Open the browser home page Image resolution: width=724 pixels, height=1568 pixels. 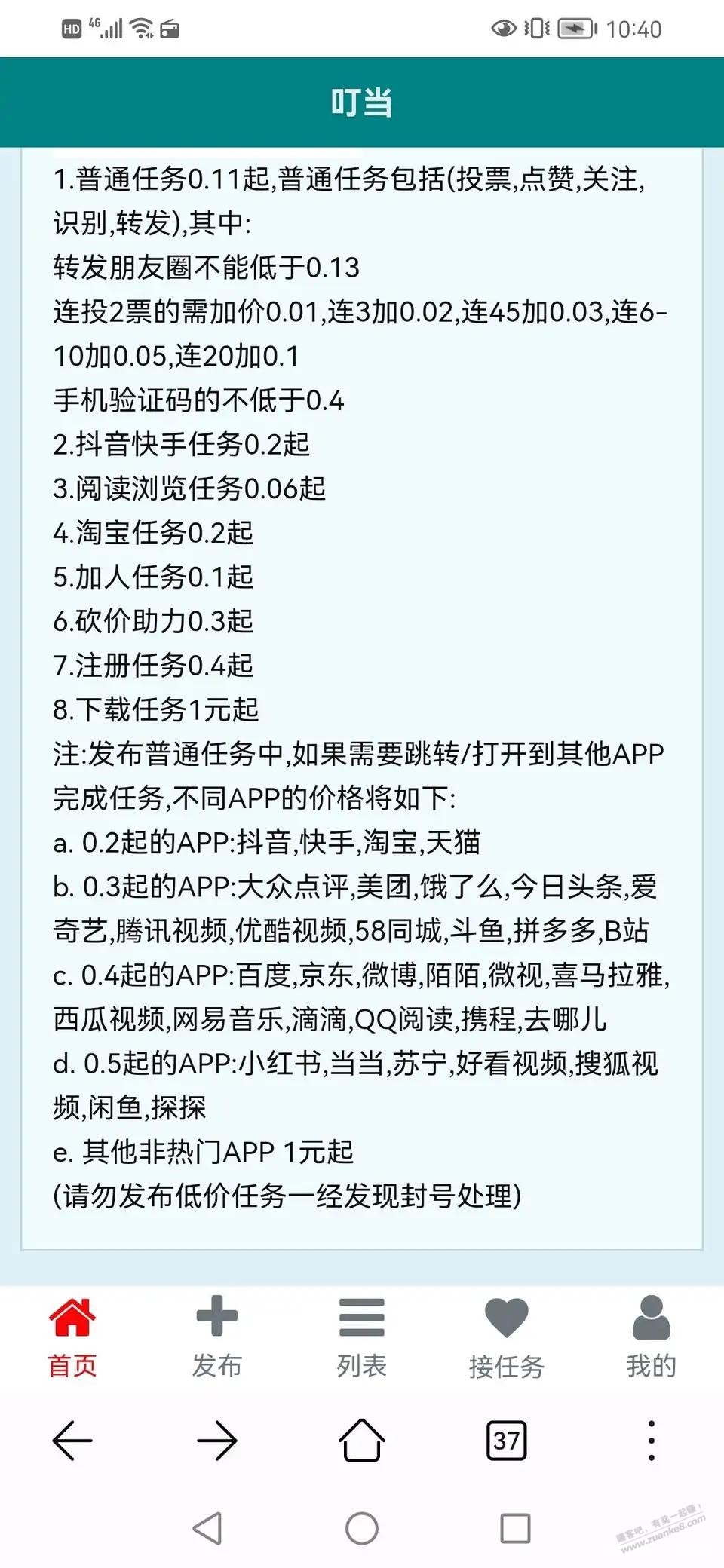point(362,1440)
